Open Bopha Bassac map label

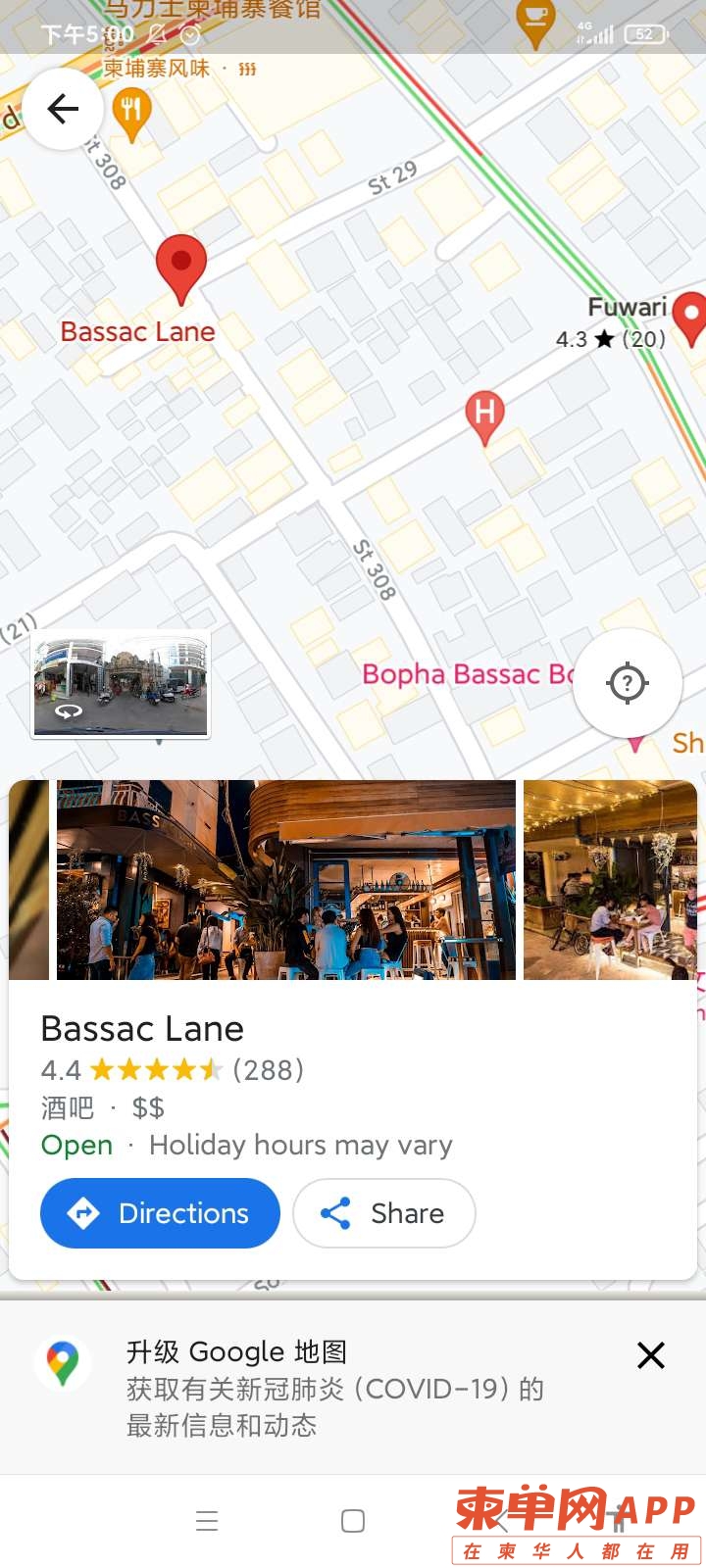tap(465, 674)
